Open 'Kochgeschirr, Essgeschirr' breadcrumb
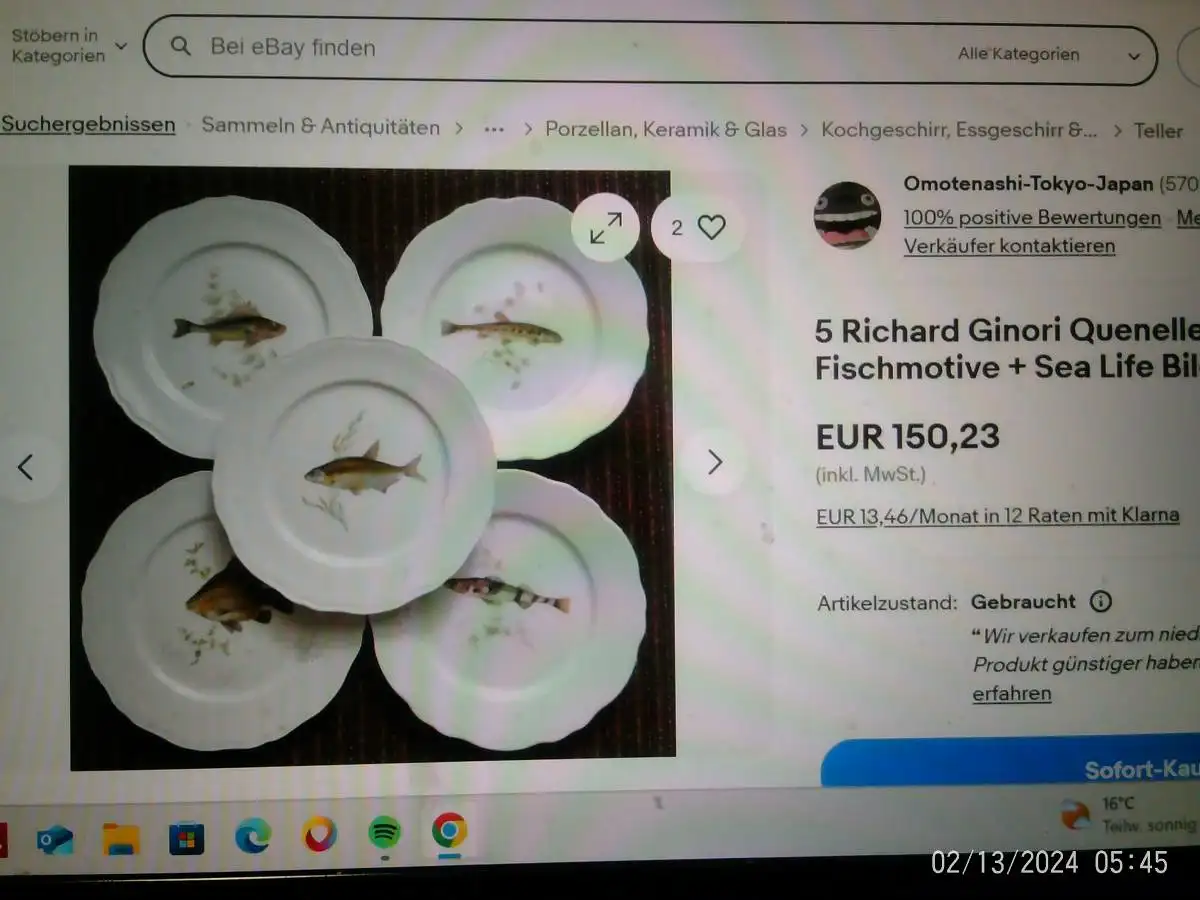The height and width of the screenshot is (900, 1200). point(958,130)
